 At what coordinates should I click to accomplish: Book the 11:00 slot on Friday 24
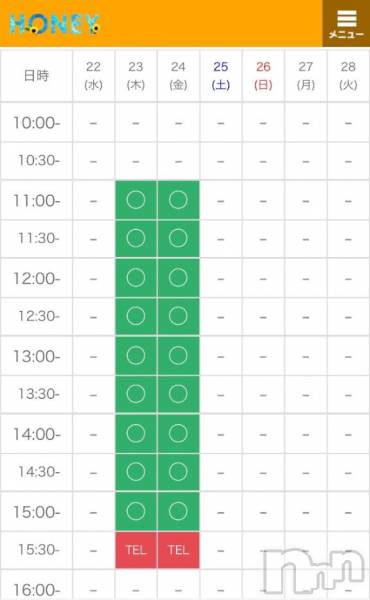point(178,200)
